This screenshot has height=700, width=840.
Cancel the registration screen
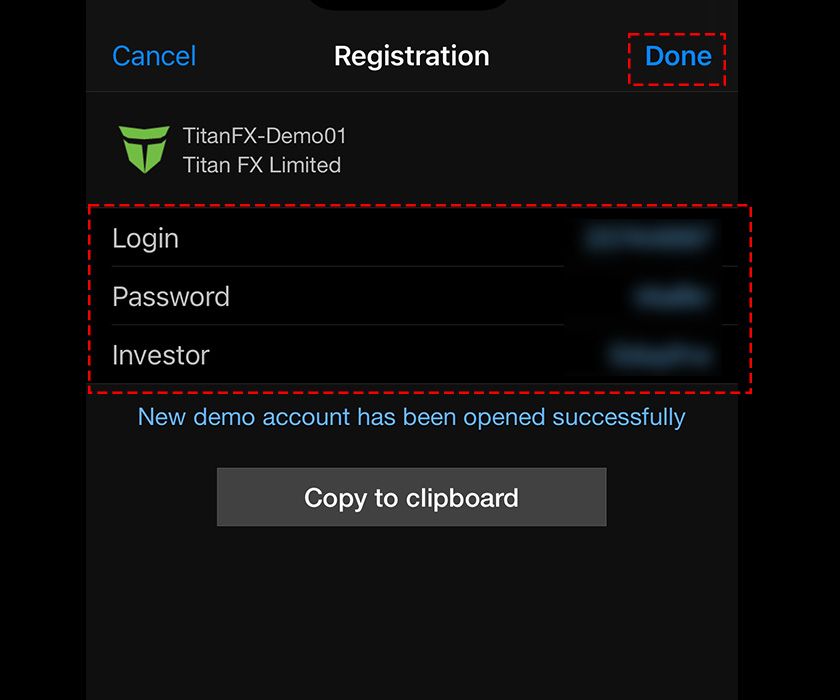click(154, 56)
